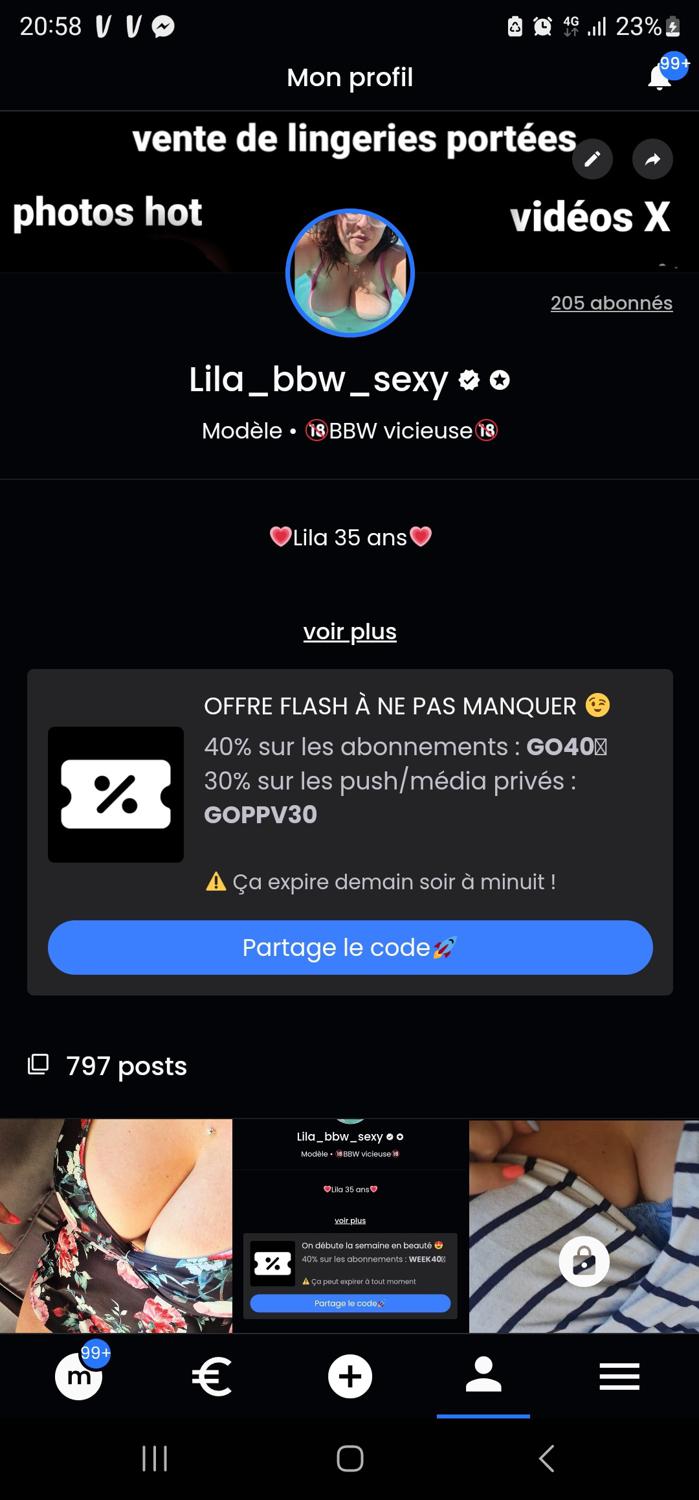The height and width of the screenshot is (1500, 699).
Task: Switch to the euro earnings tab
Action: click(212, 1377)
